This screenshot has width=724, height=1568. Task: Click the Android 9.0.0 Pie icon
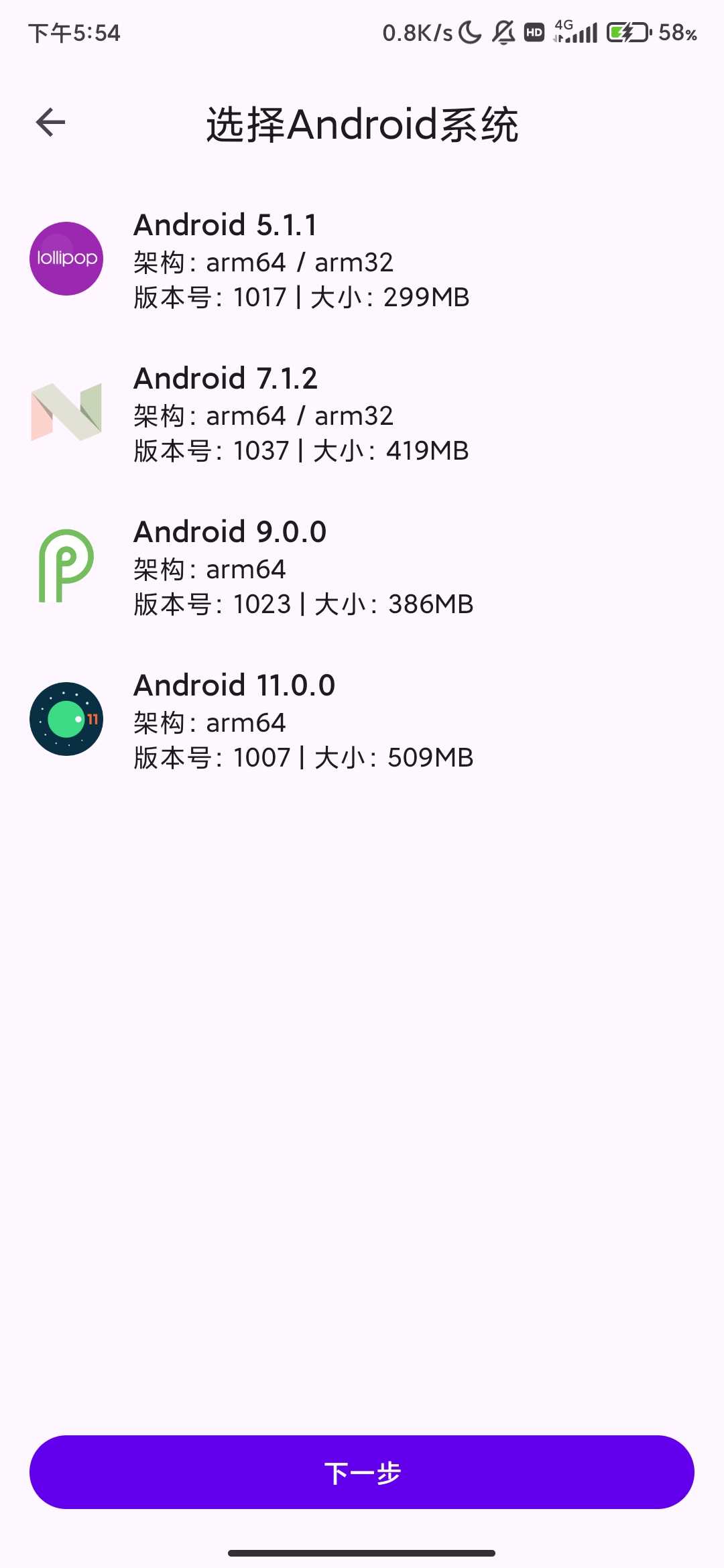coord(66,565)
